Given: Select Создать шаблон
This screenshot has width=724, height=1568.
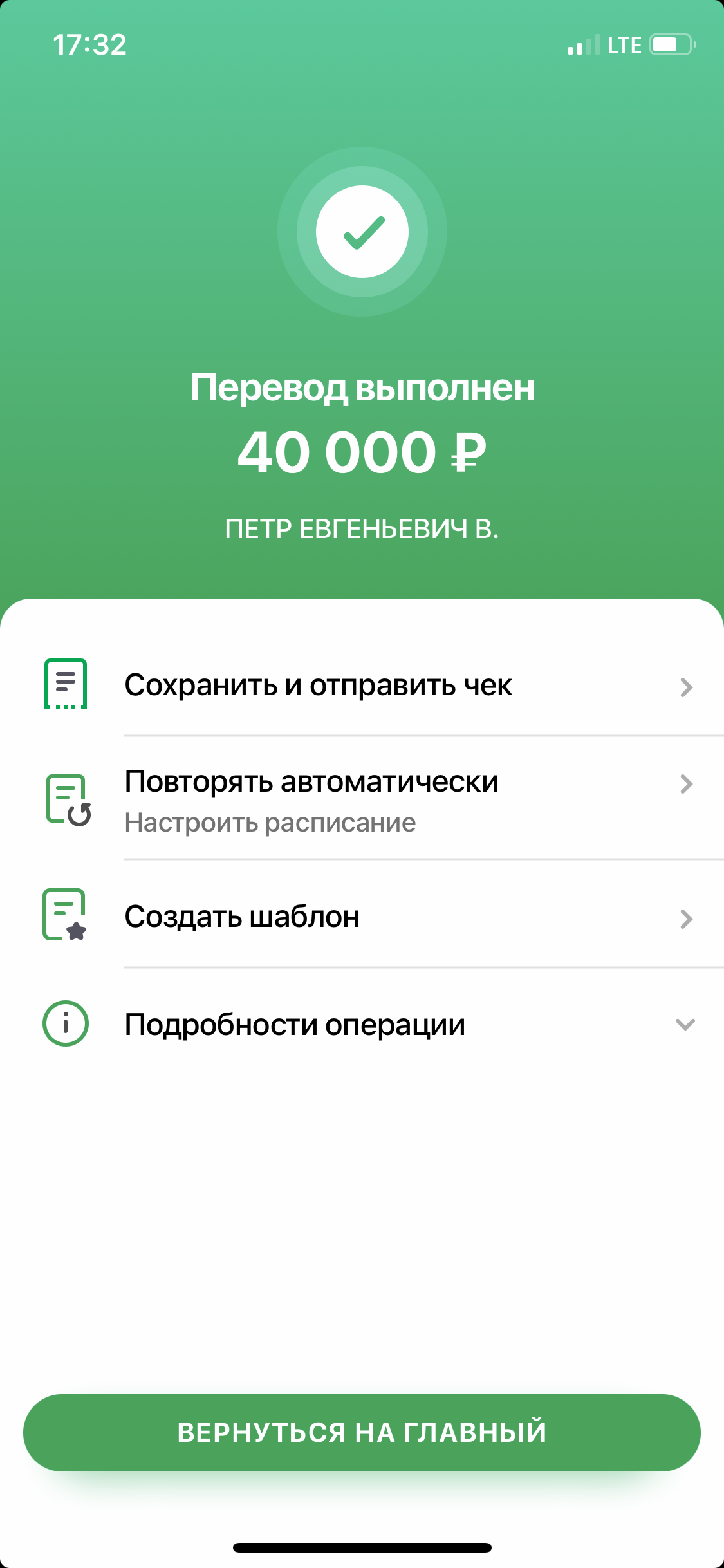Looking at the screenshot, I should click(360, 917).
